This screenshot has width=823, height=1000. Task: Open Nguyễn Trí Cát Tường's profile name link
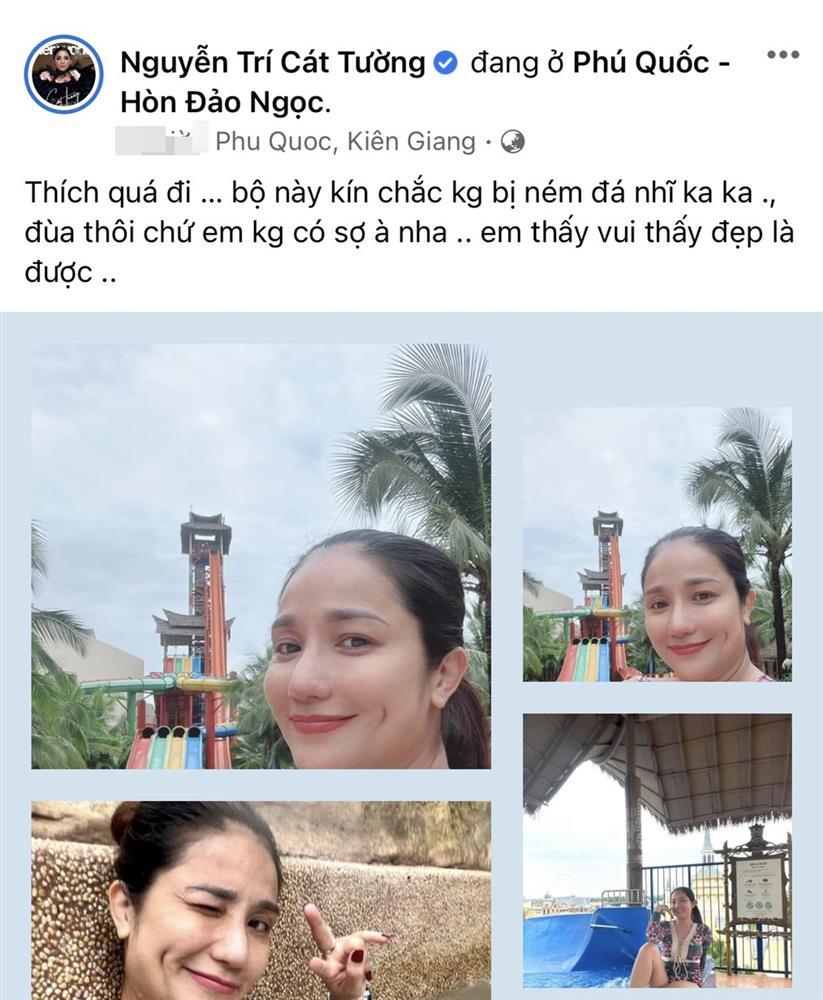pyautogui.click(x=273, y=63)
